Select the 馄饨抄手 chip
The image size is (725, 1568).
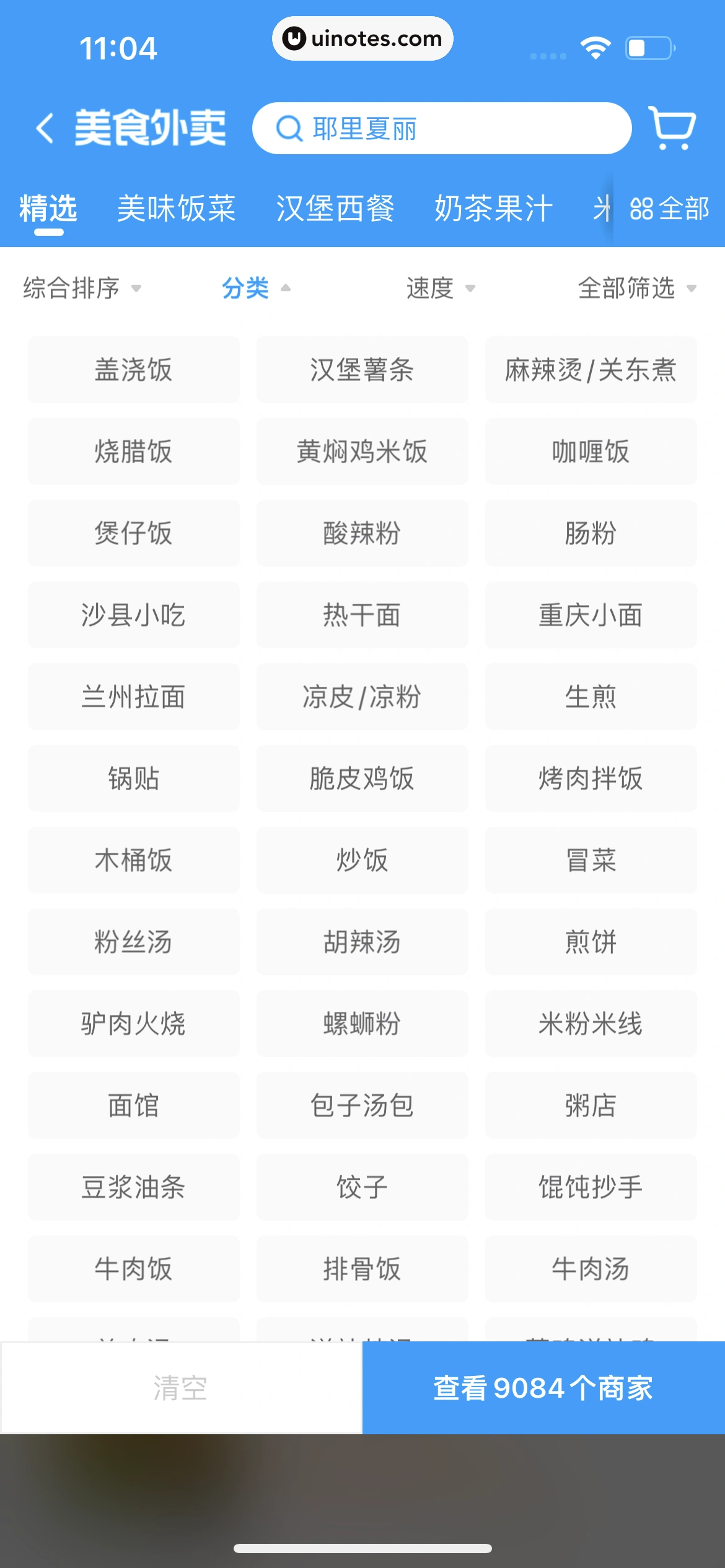pos(591,1187)
